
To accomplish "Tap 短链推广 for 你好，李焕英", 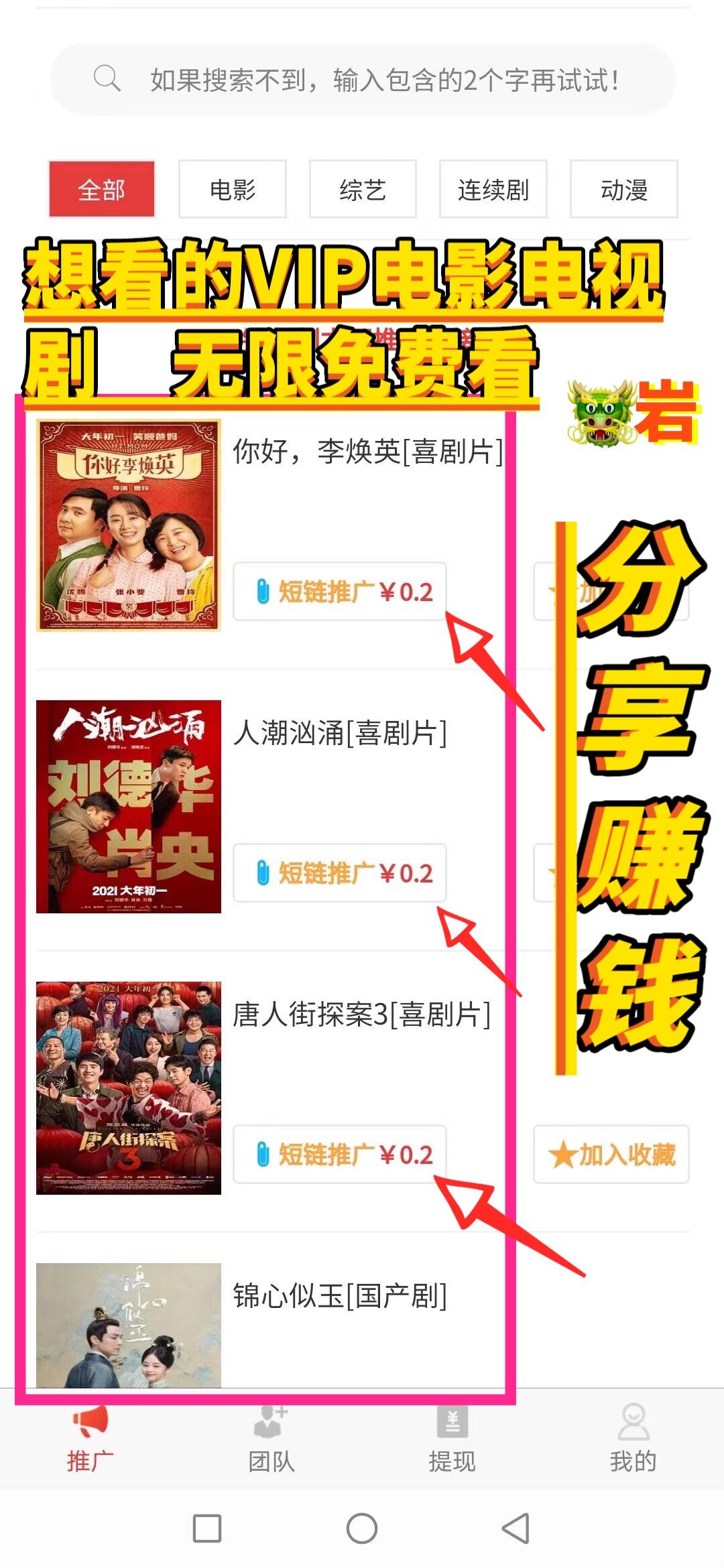I will point(340,592).
